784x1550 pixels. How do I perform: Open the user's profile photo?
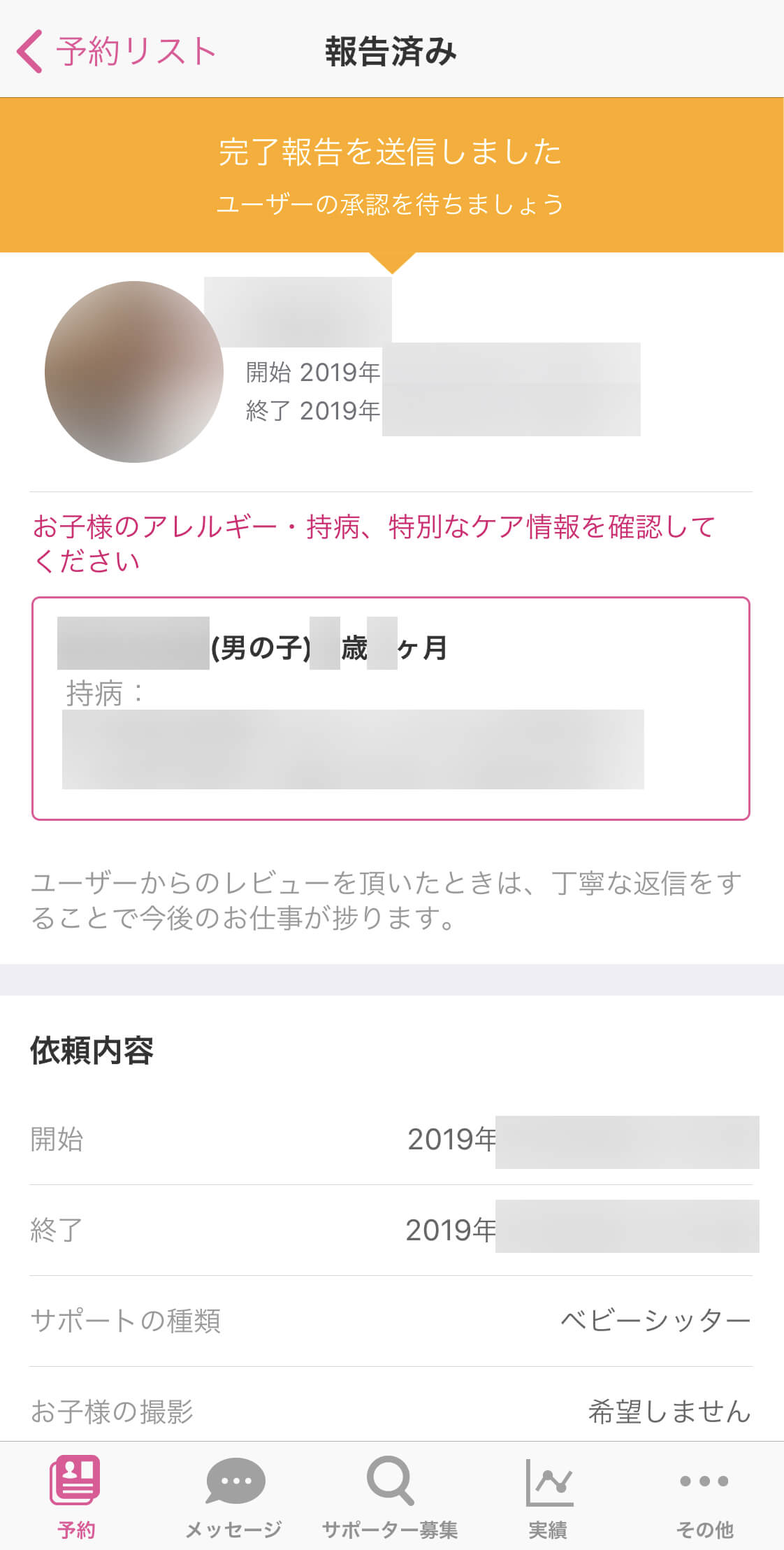[x=133, y=372]
